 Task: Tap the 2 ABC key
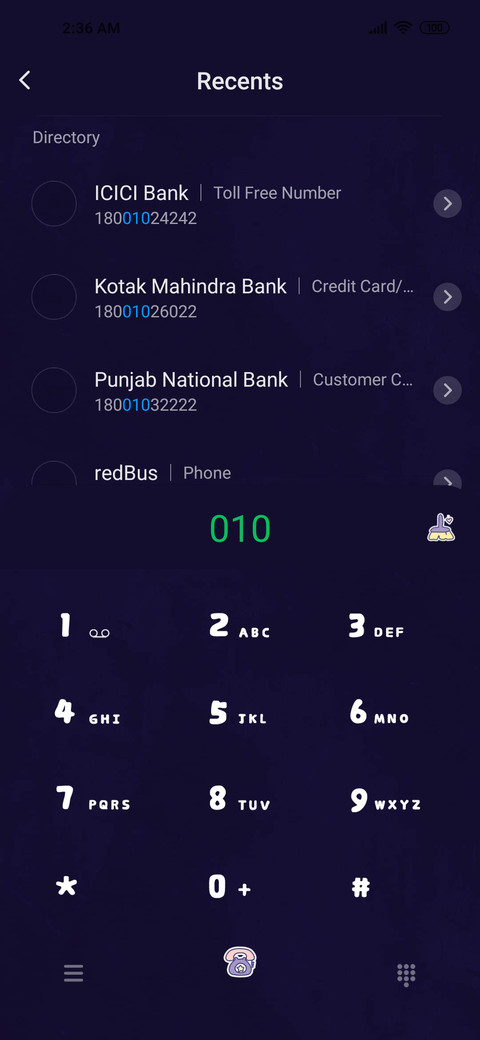[x=239, y=626]
